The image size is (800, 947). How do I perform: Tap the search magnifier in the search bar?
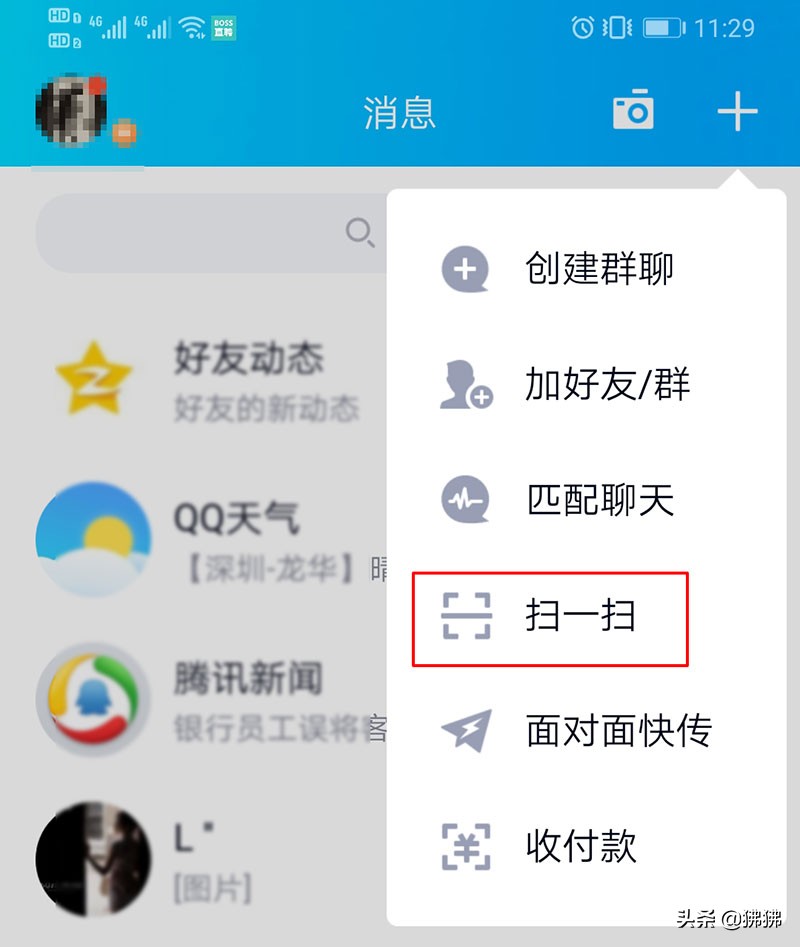point(361,232)
